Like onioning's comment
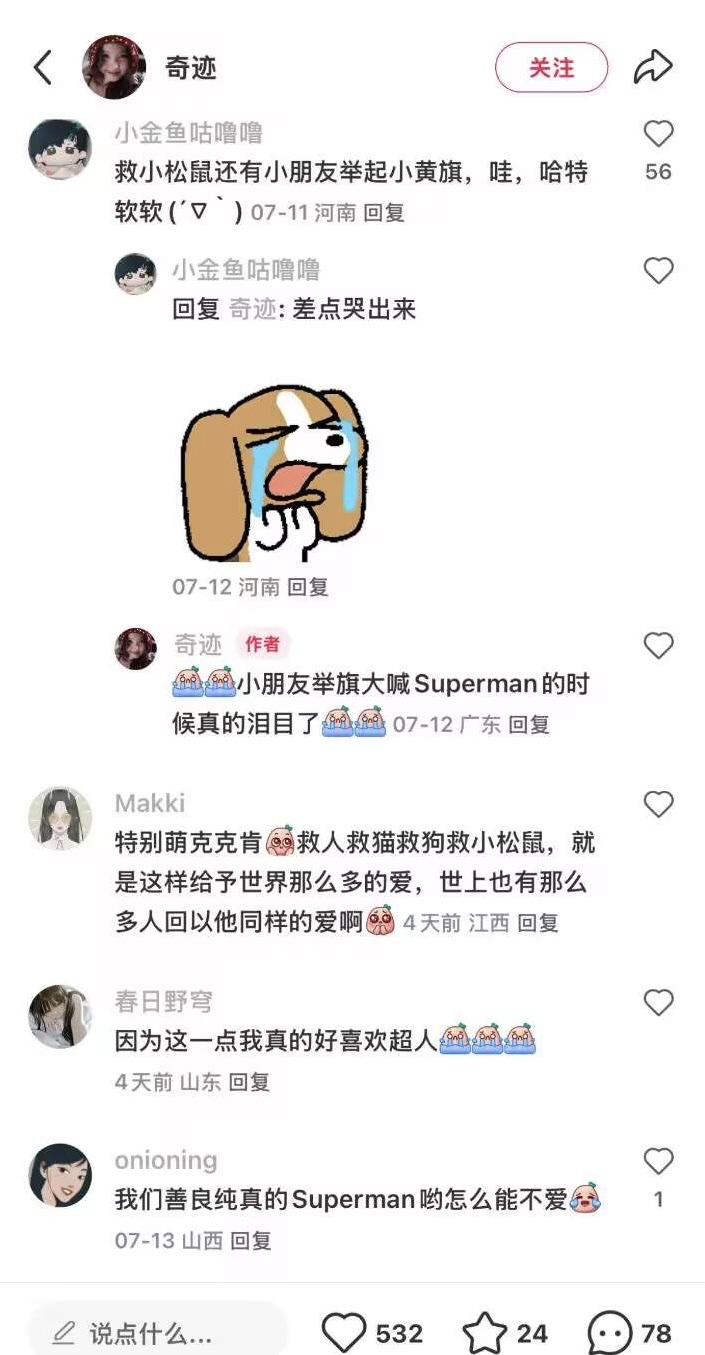The height and width of the screenshot is (1355, 705). pyautogui.click(x=658, y=1161)
